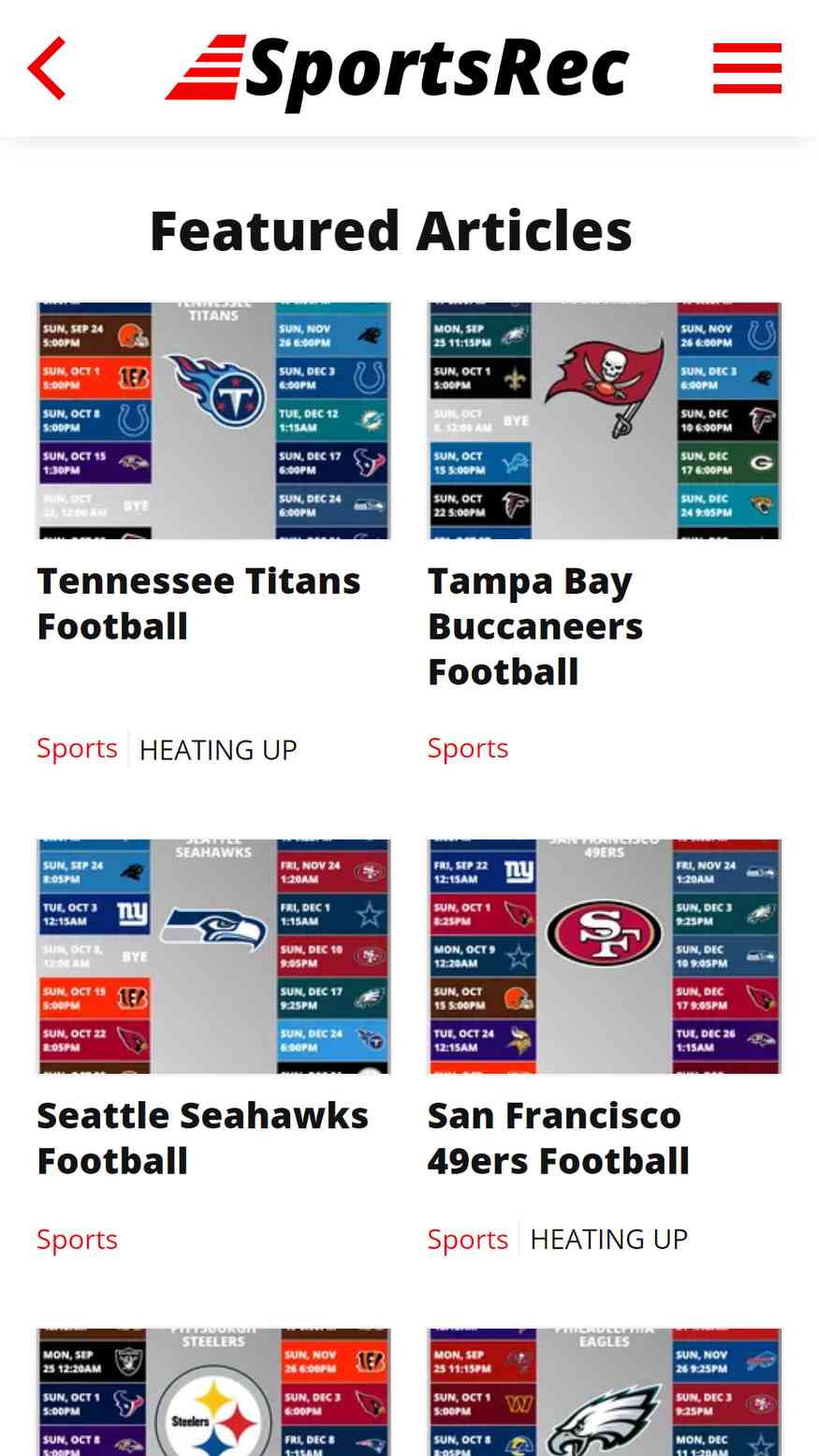
Task: Open Philadelphia Eagles schedule image
Action: click(x=605, y=1391)
